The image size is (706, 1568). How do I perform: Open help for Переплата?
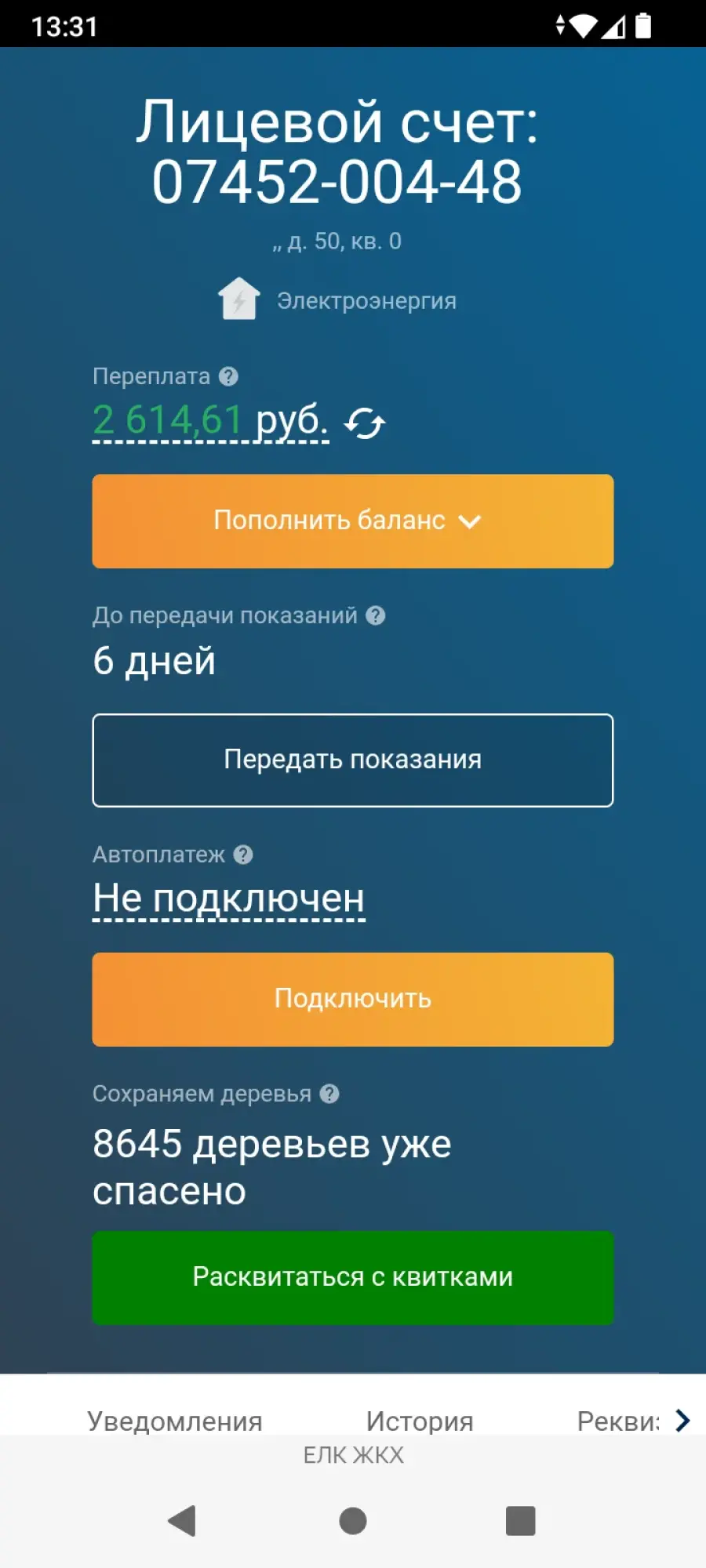[228, 377]
